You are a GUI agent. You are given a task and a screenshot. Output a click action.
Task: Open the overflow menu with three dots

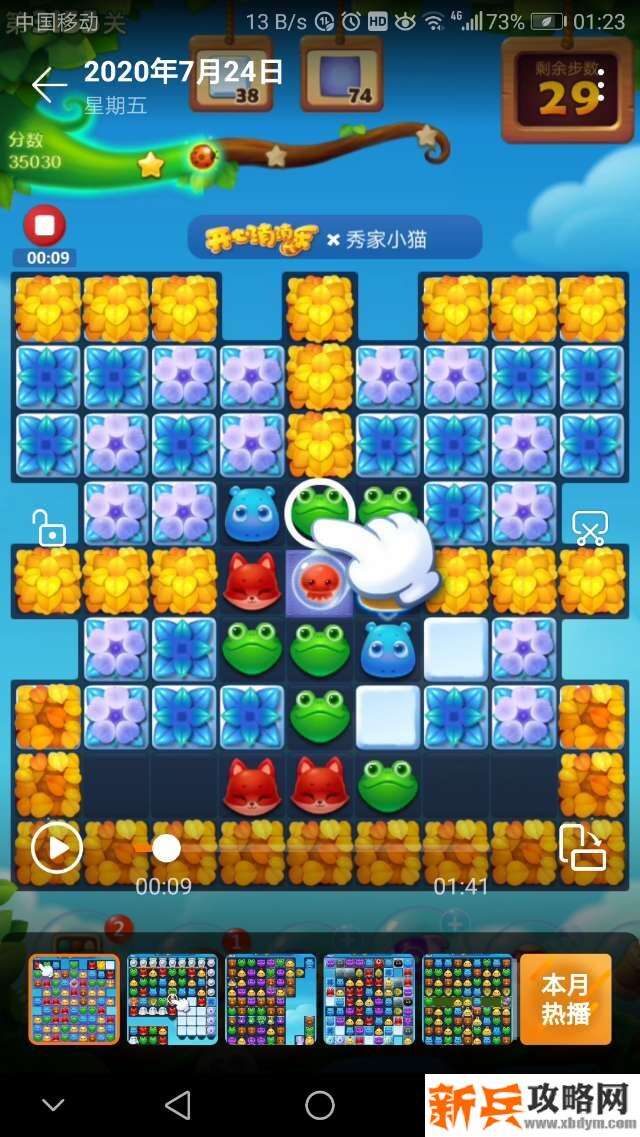[x=600, y=91]
